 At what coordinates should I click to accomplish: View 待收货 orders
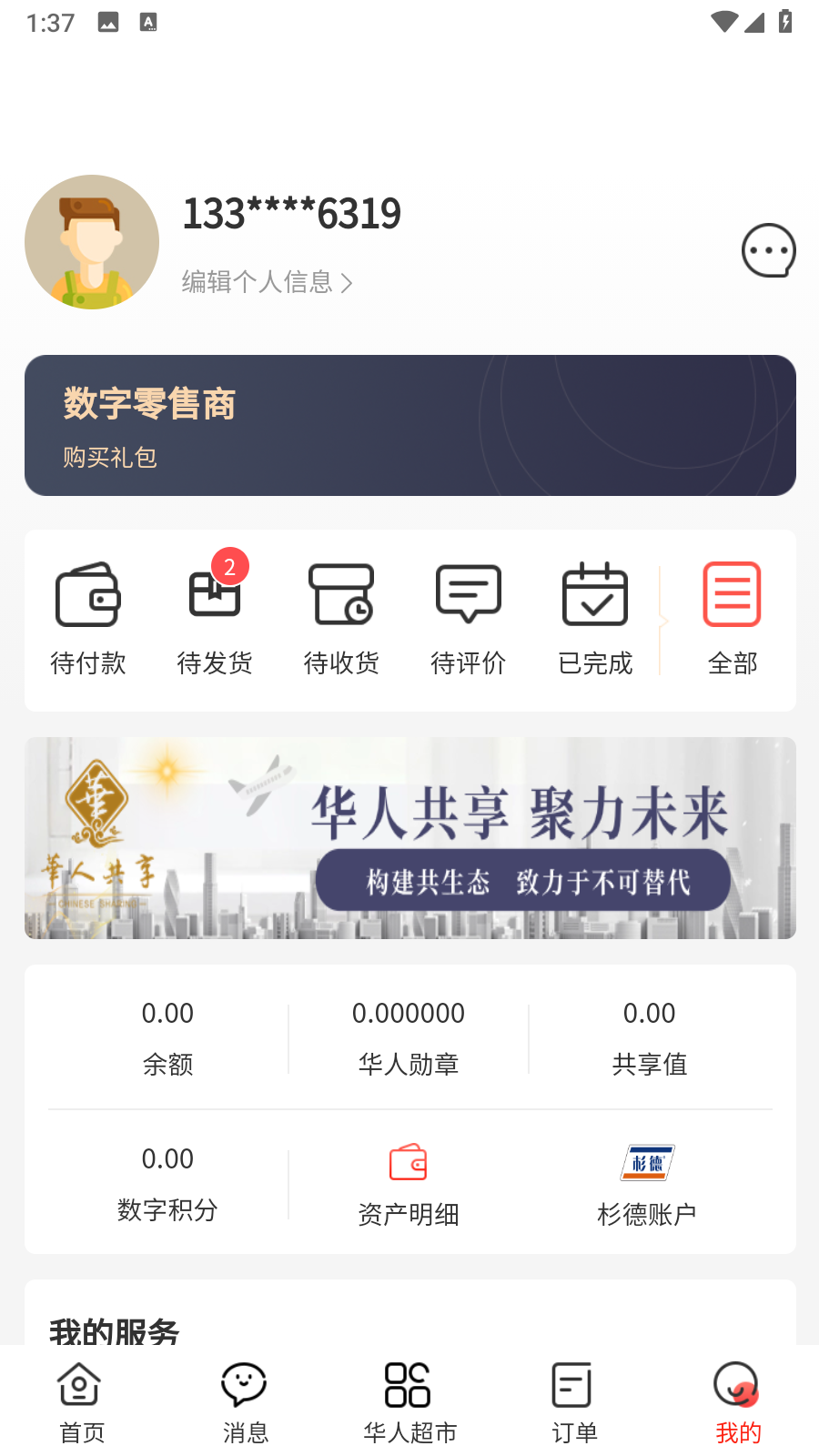[x=341, y=619]
